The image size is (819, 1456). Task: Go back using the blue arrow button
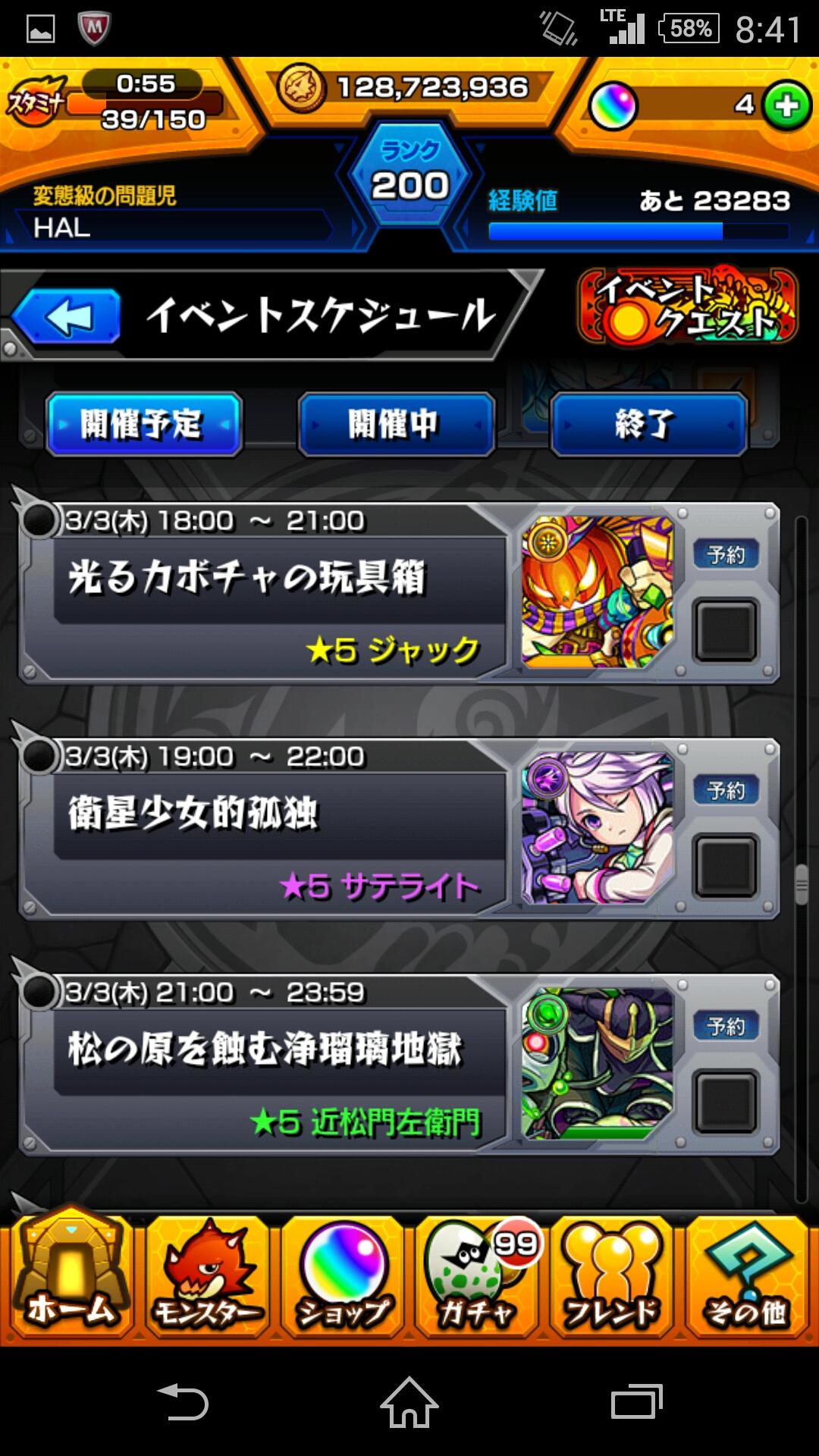click(68, 316)
